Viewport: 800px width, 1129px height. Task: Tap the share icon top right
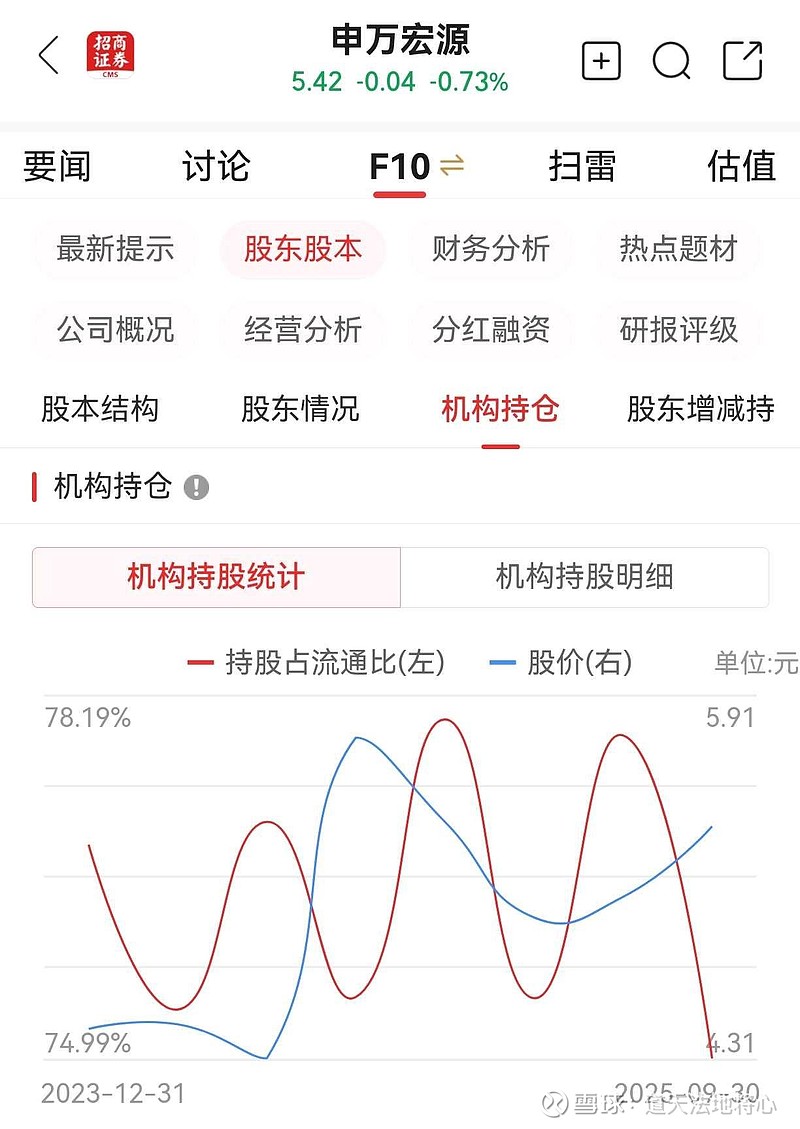(742, 60)
